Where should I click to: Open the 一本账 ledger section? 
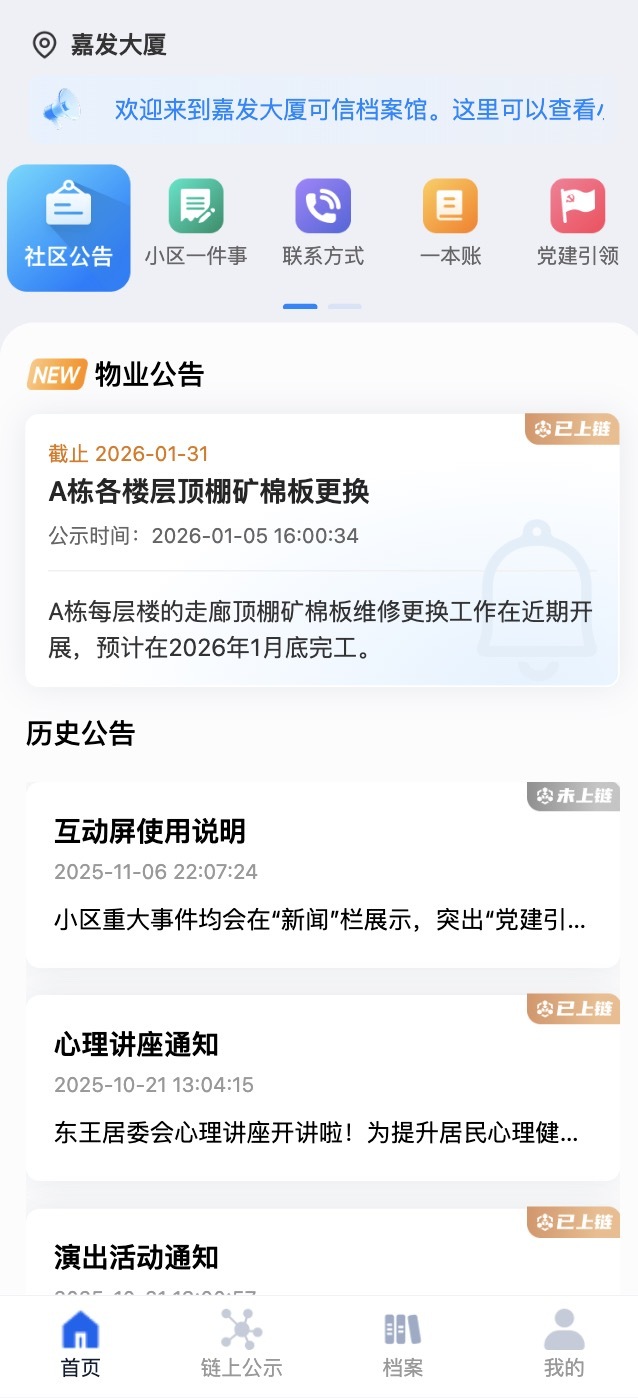(450, 223)
